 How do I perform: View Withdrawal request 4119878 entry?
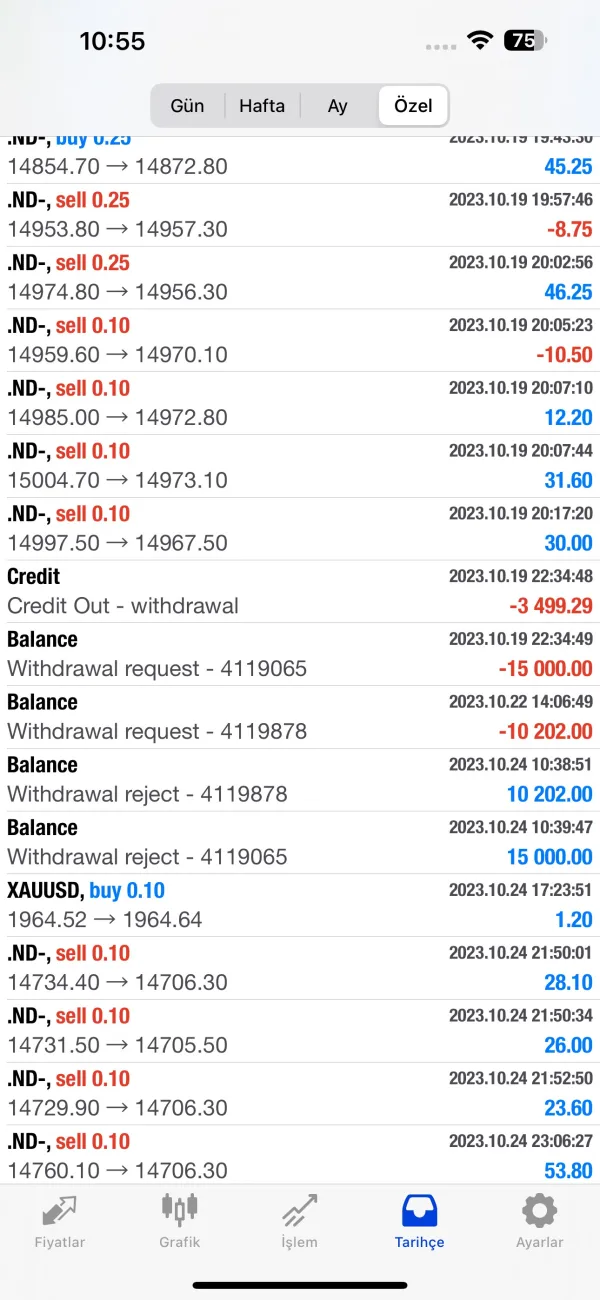[300, 717]
